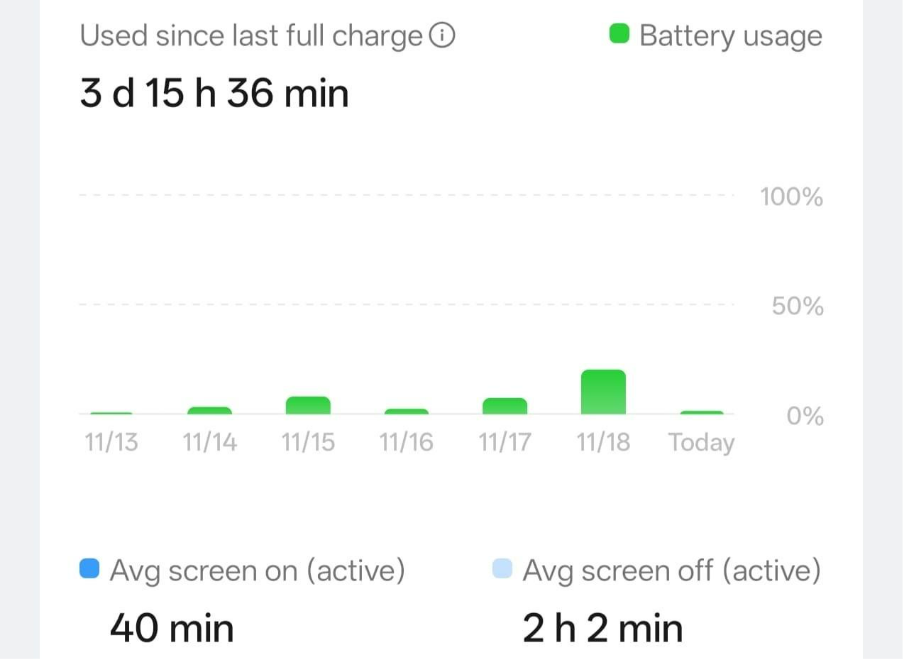Viewport: 903px width, 660px height.
Task: Select the 11/13 battery usage bar
Action: coord(111,412)
